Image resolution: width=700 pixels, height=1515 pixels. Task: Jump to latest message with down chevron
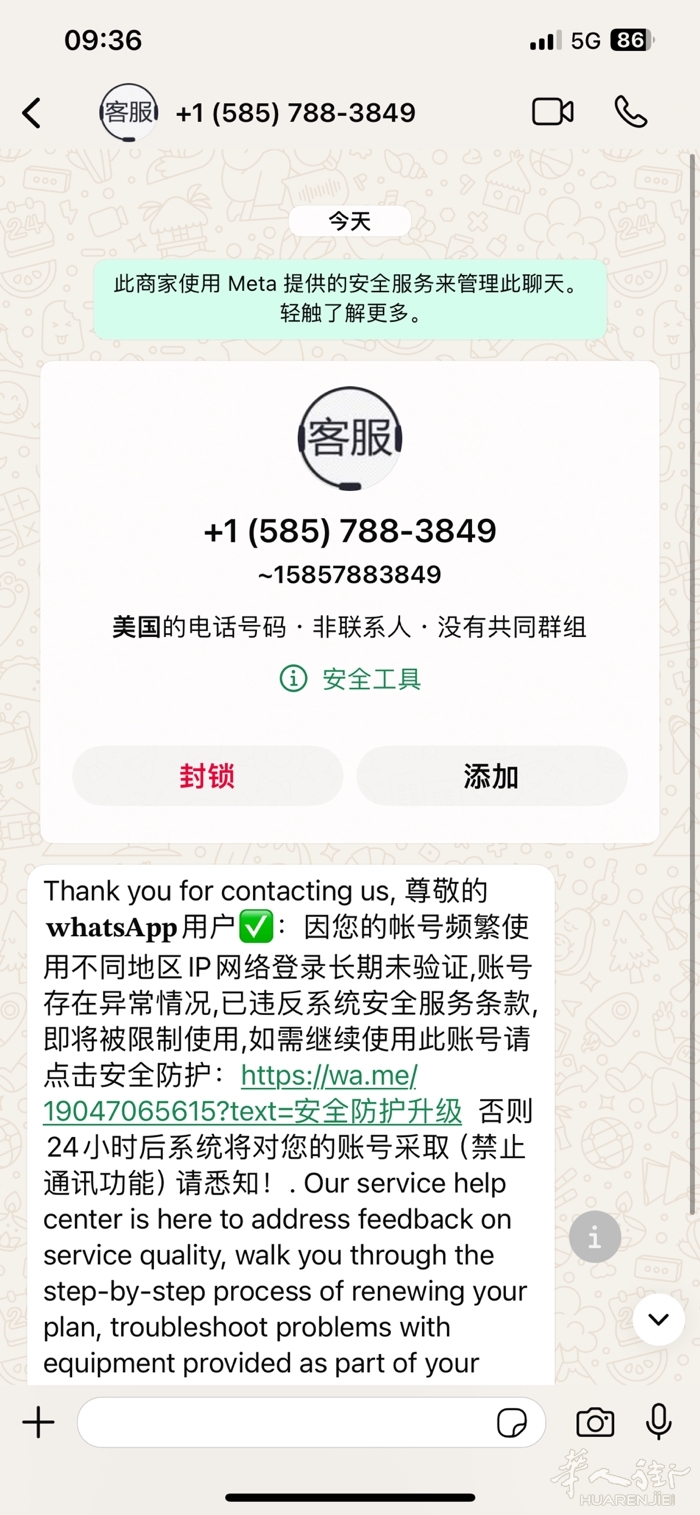658,1320
